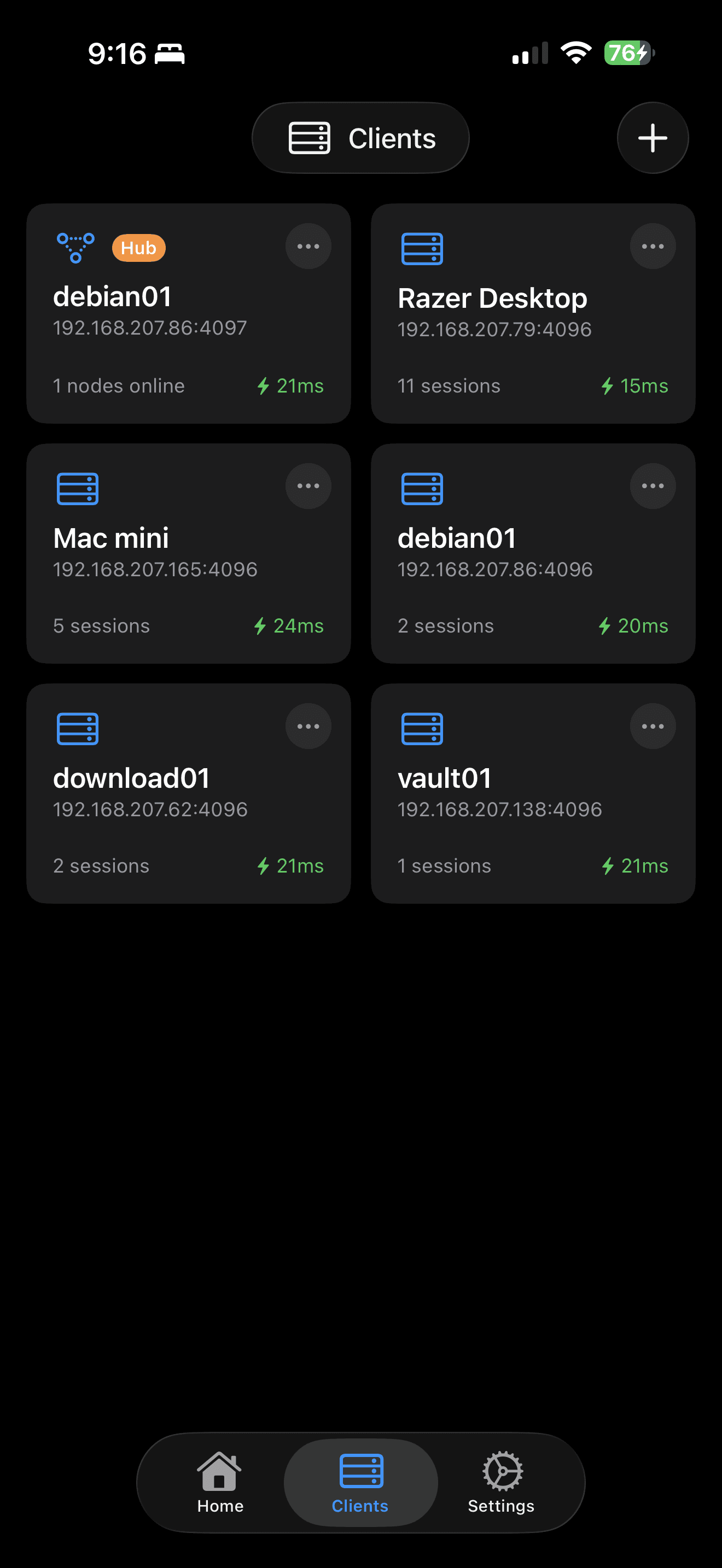The width and height of the screenshot is (722, 1568).
Task: Select the server icon on Mac mini card
Action: point(77,488)
